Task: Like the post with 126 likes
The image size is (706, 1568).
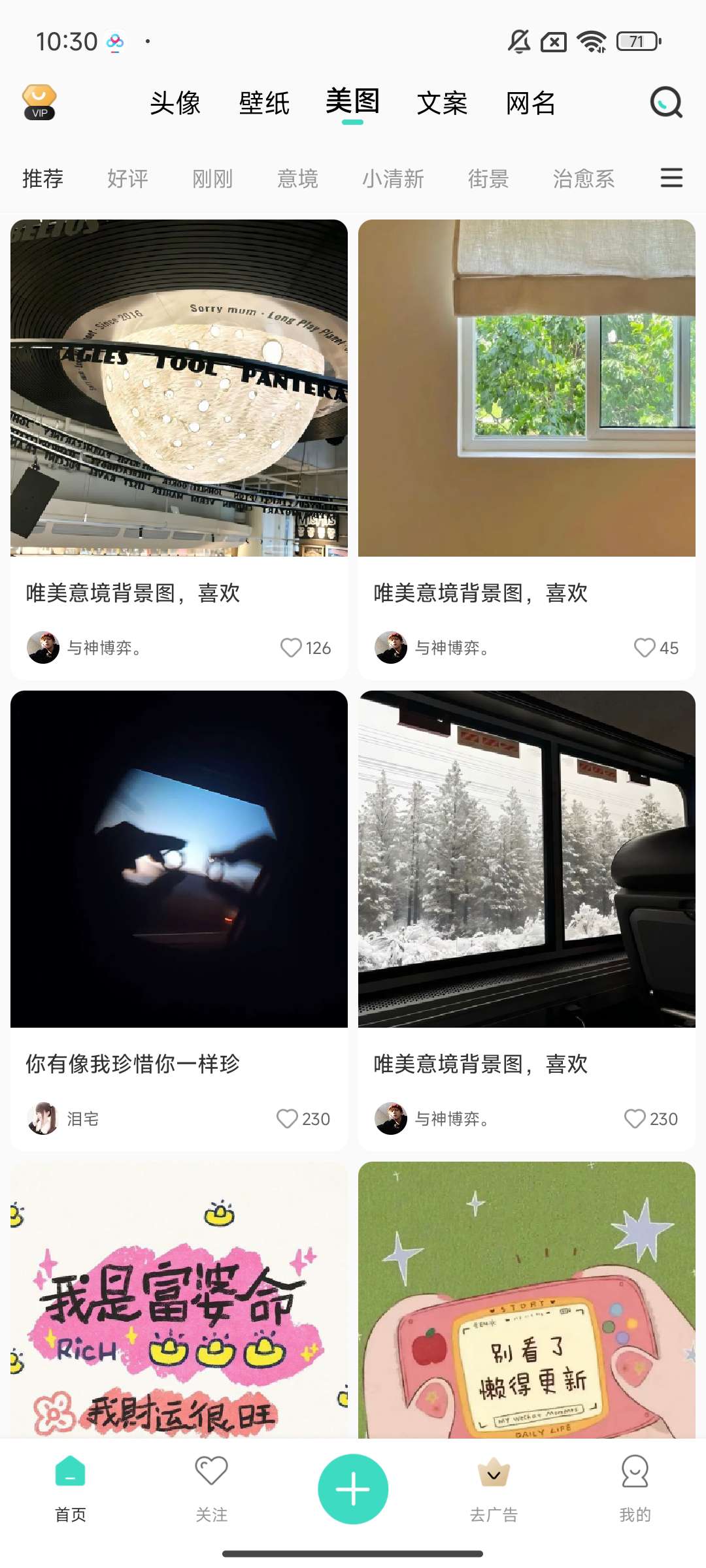Action: click(291, 647)
